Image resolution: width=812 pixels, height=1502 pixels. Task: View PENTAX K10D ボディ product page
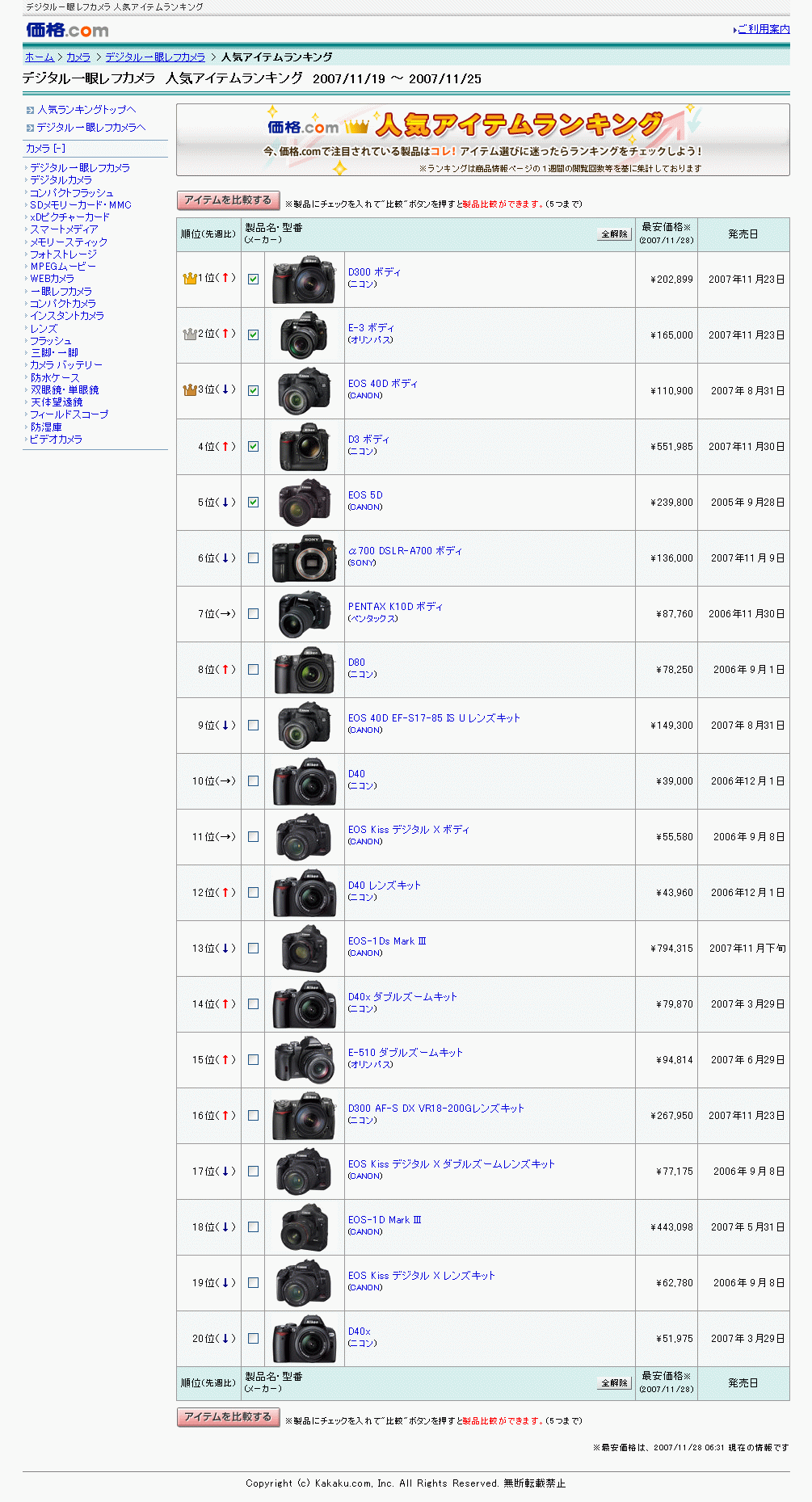pyautogui.click(x=395, y=607)
